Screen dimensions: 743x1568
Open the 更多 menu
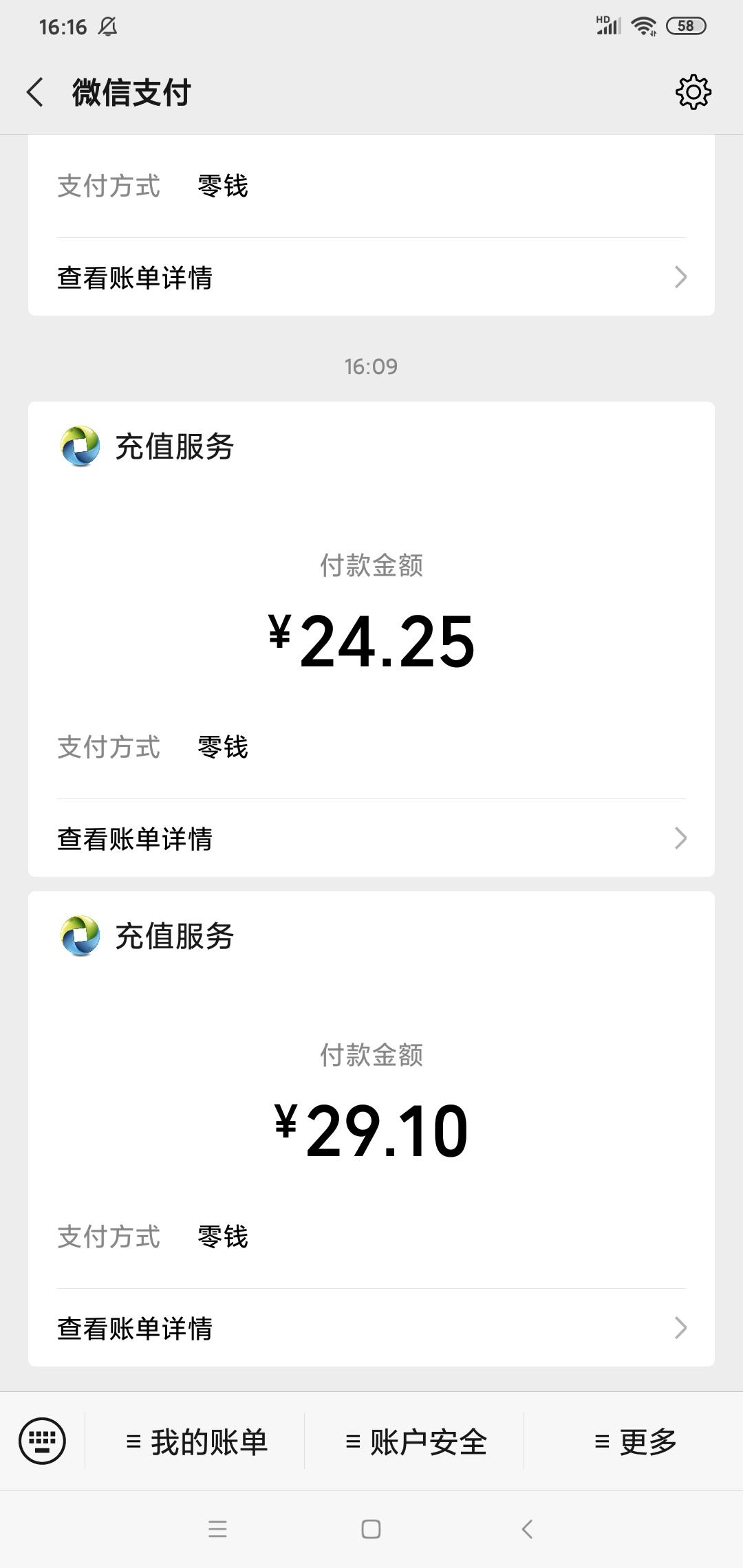click(635, 1441)
